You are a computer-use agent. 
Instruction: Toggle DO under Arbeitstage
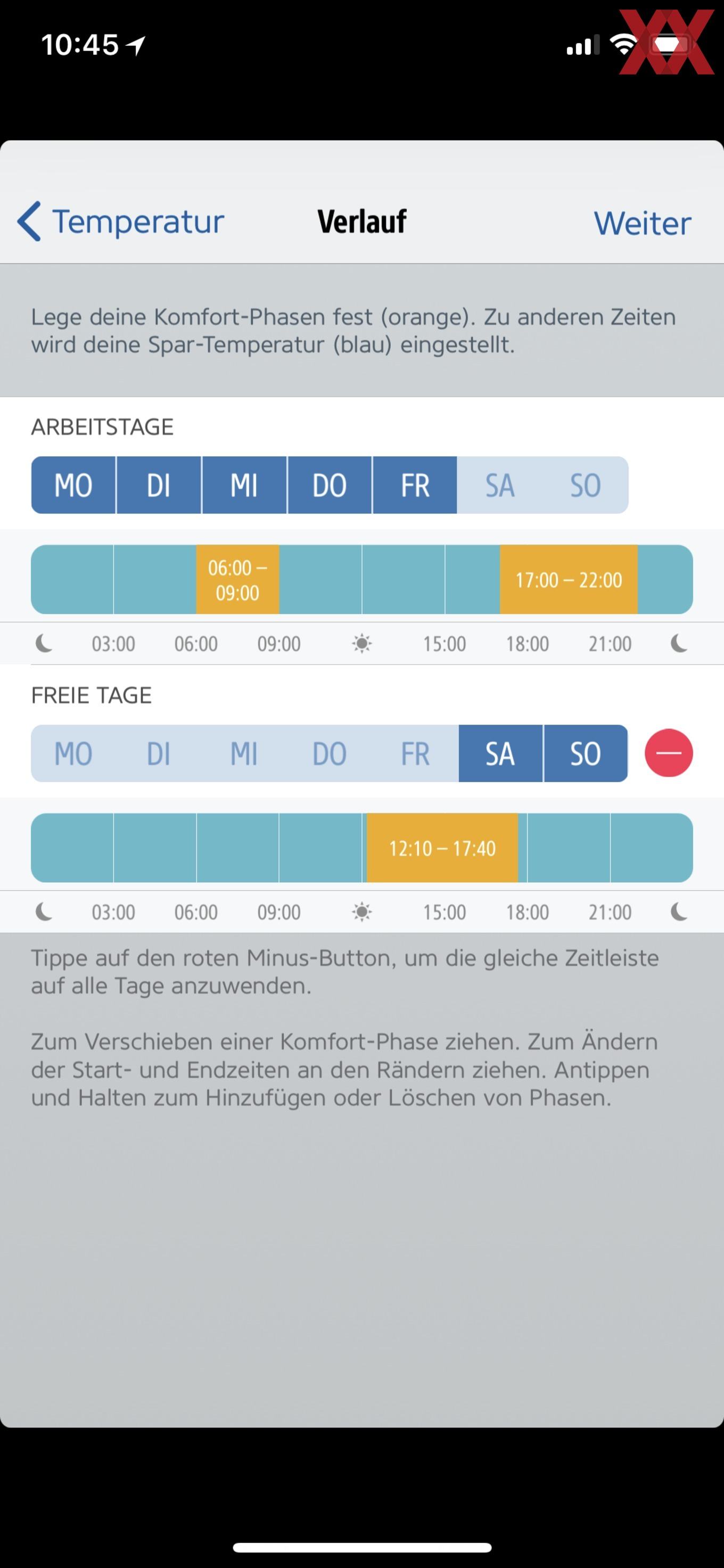coord(329,485)
